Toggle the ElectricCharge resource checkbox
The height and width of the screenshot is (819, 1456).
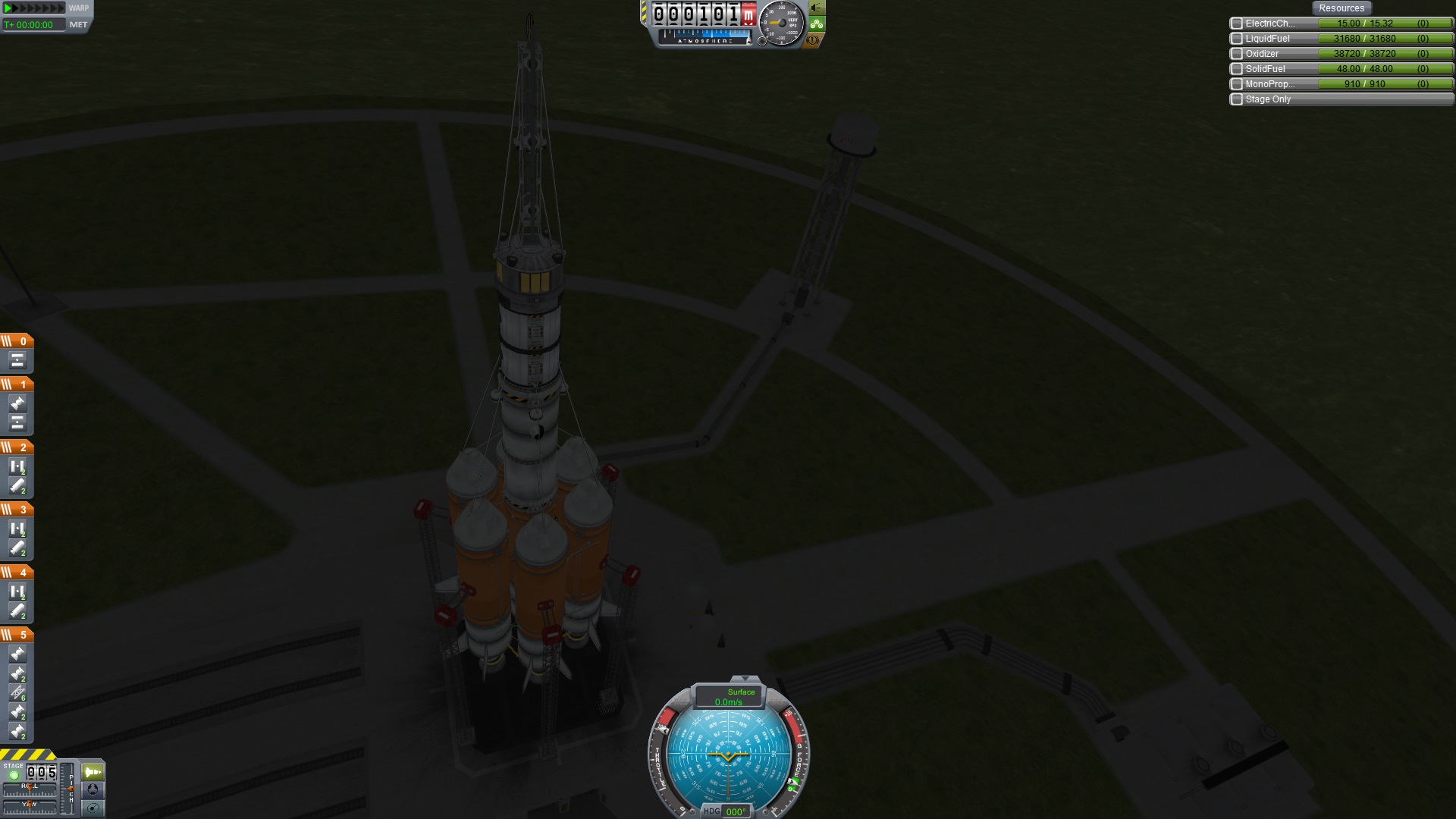click(1237, 24)
